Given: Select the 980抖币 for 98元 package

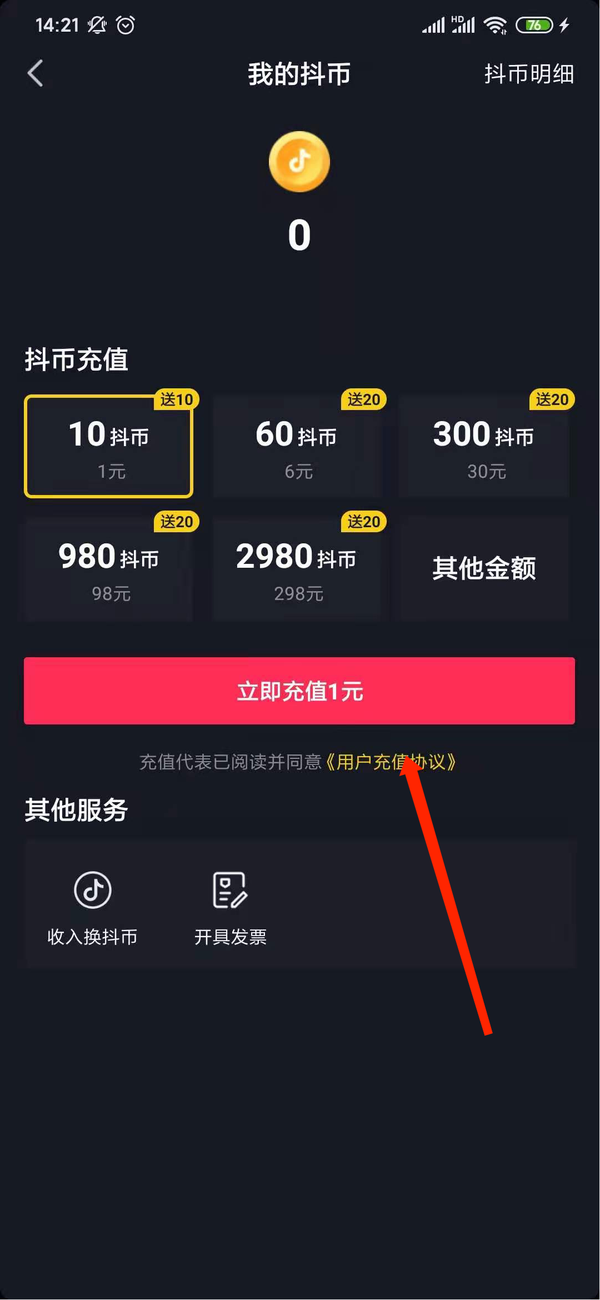Looking at the screenshot, I should coord(109,570).
